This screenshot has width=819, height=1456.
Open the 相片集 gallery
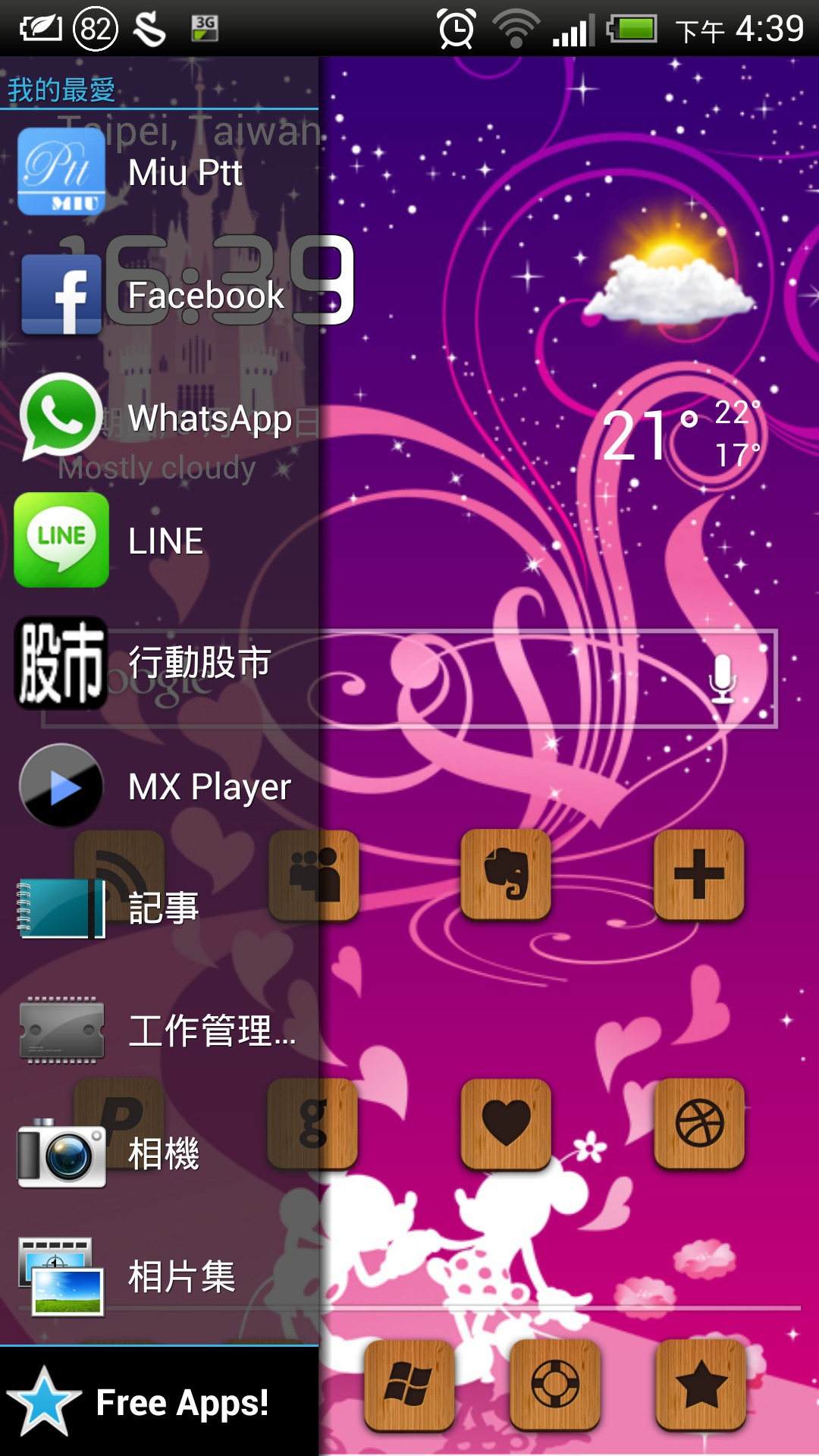(152, 1276)
